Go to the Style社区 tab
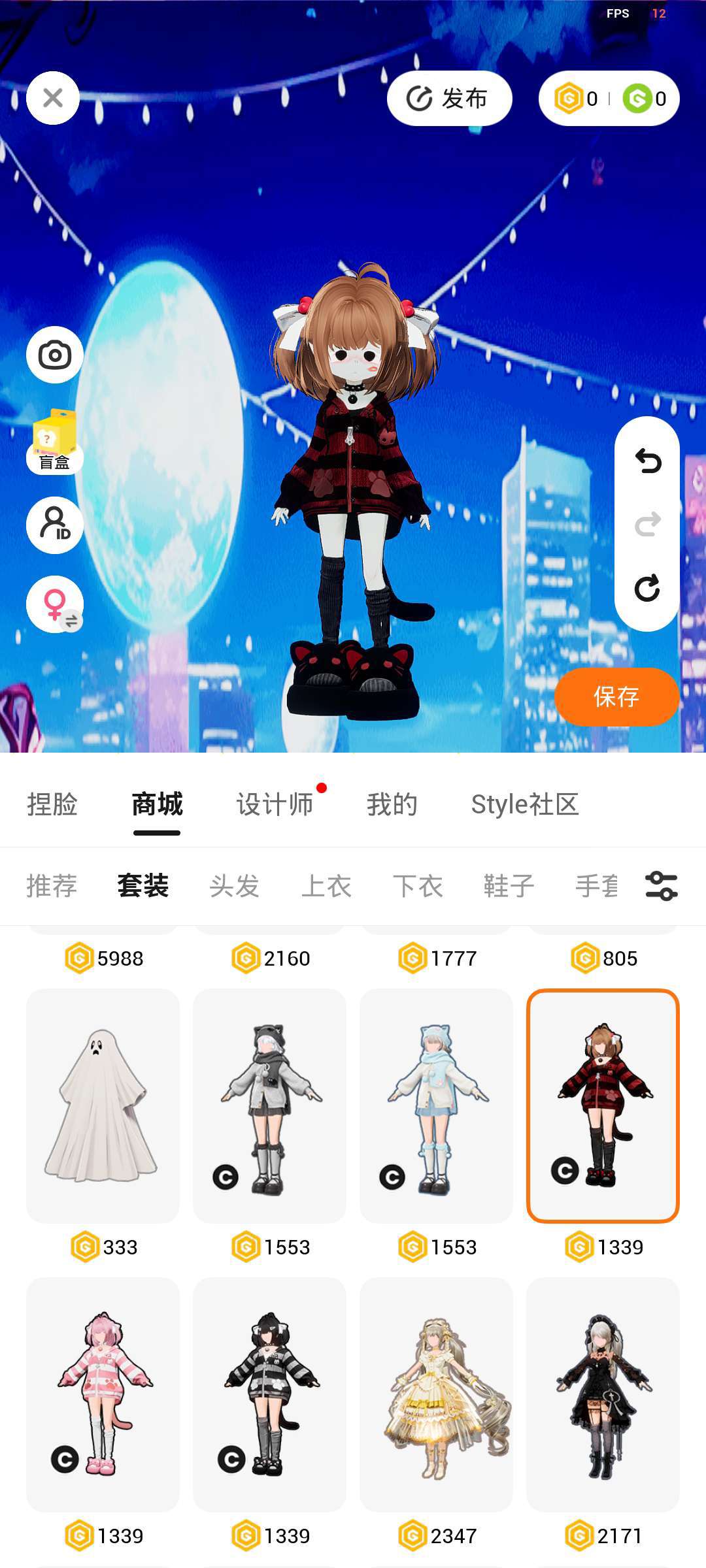The height and width of the screenshot is (1568, 706). pos(525,804)
